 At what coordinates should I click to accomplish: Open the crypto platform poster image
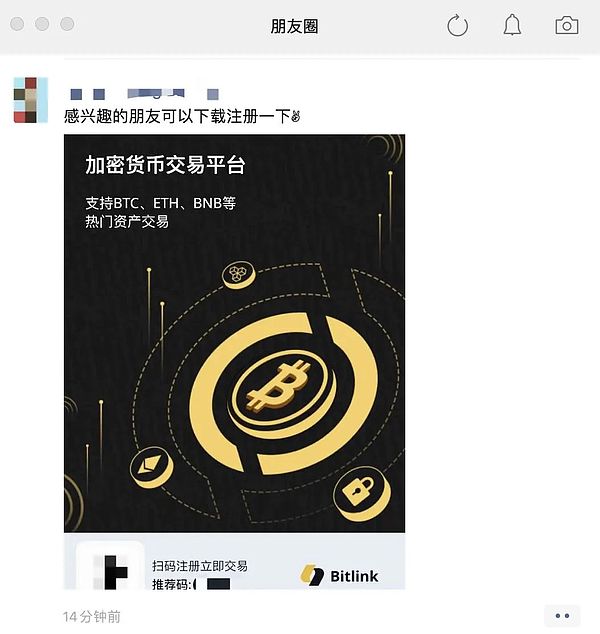click(234, 360)
